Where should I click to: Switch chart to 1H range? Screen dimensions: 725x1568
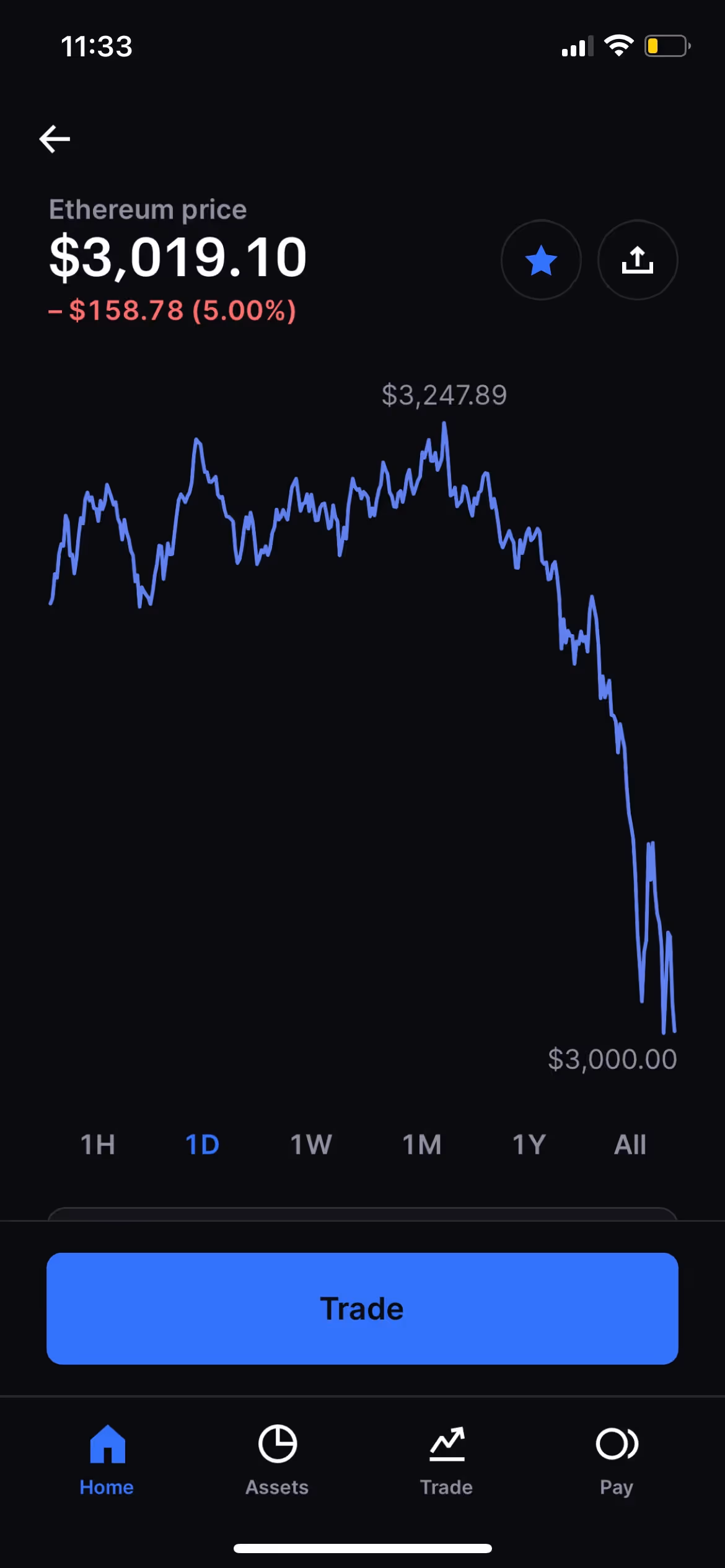click(98, 1144)
